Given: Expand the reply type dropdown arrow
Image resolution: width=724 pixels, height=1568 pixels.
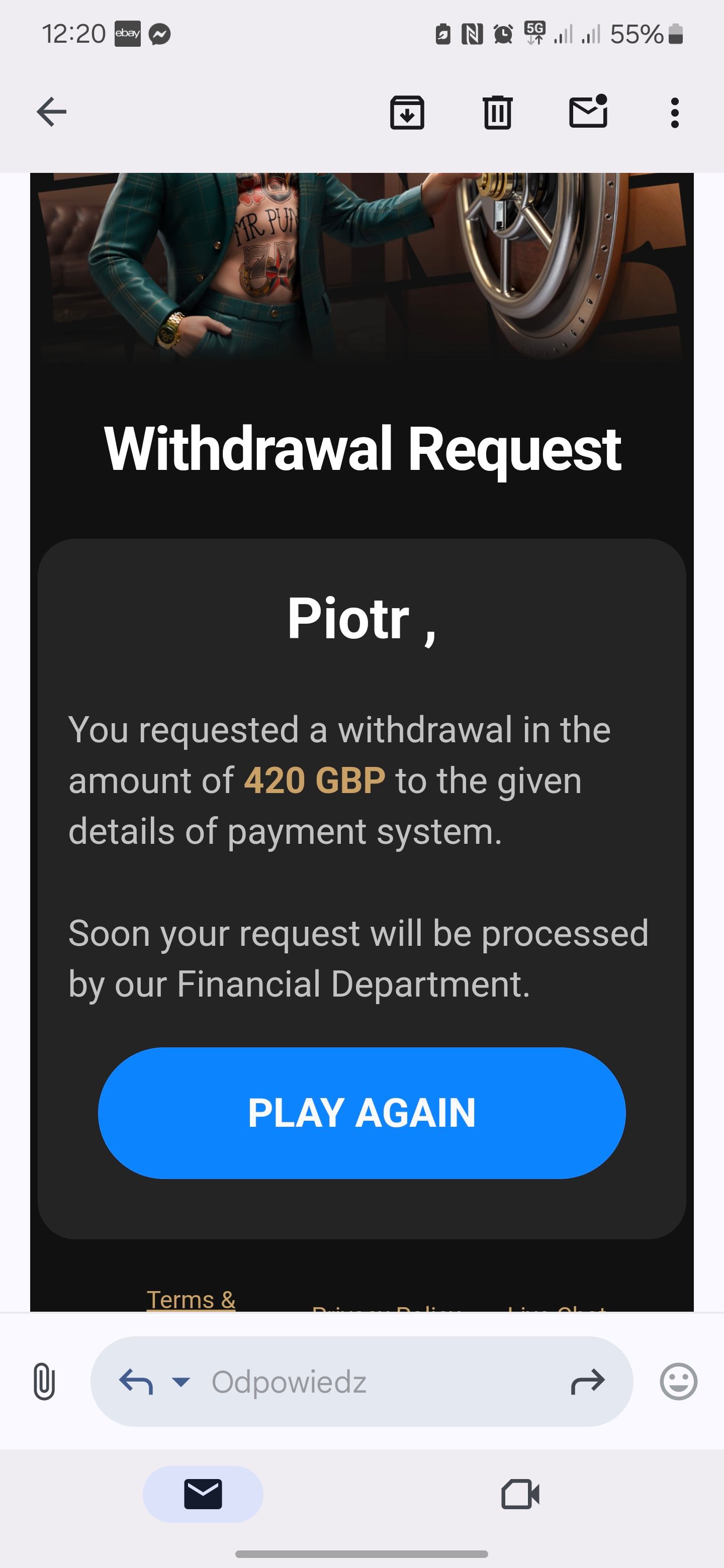Looking at the screenshot, I should point(181,1382).
